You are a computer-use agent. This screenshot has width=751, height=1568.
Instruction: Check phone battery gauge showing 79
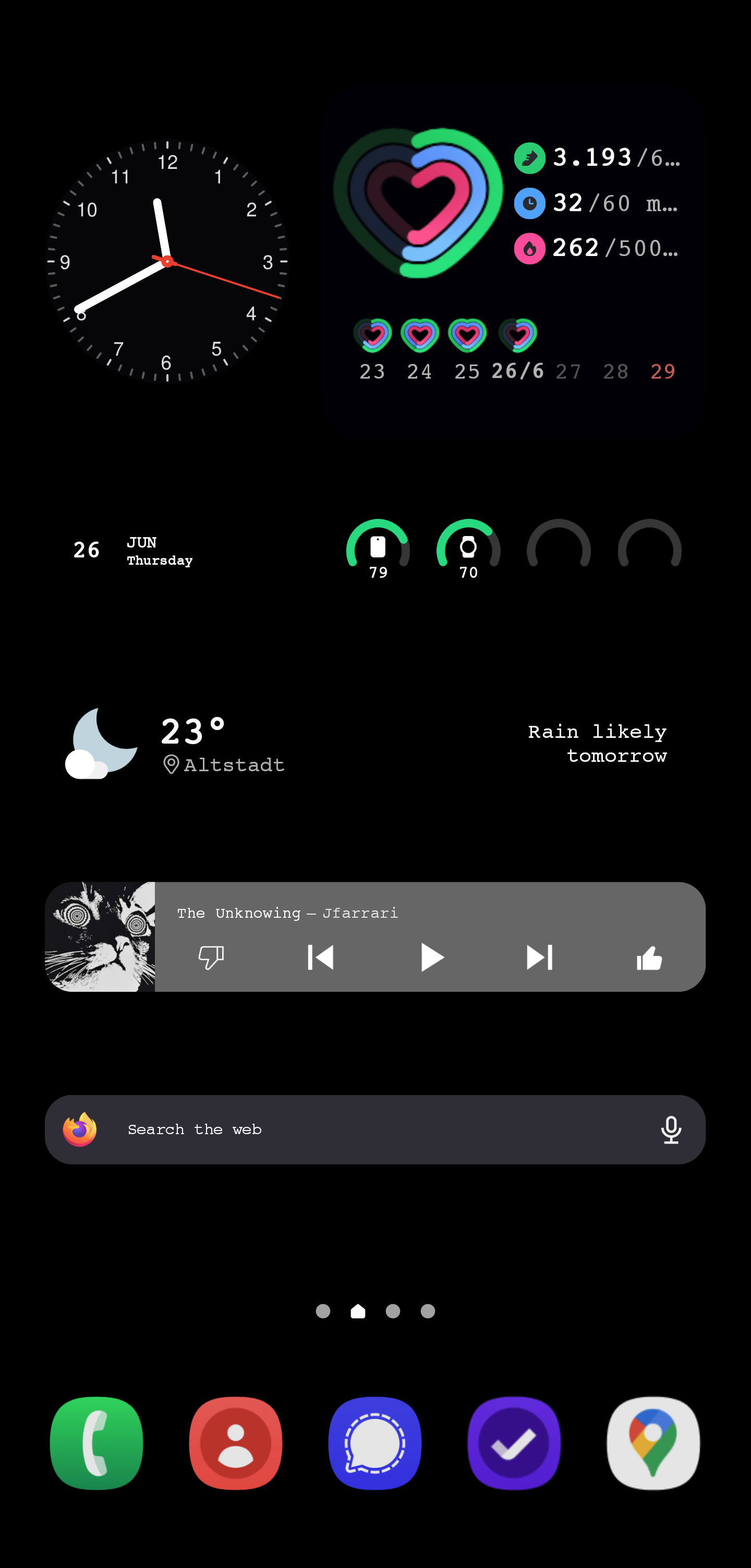(378, 549)
